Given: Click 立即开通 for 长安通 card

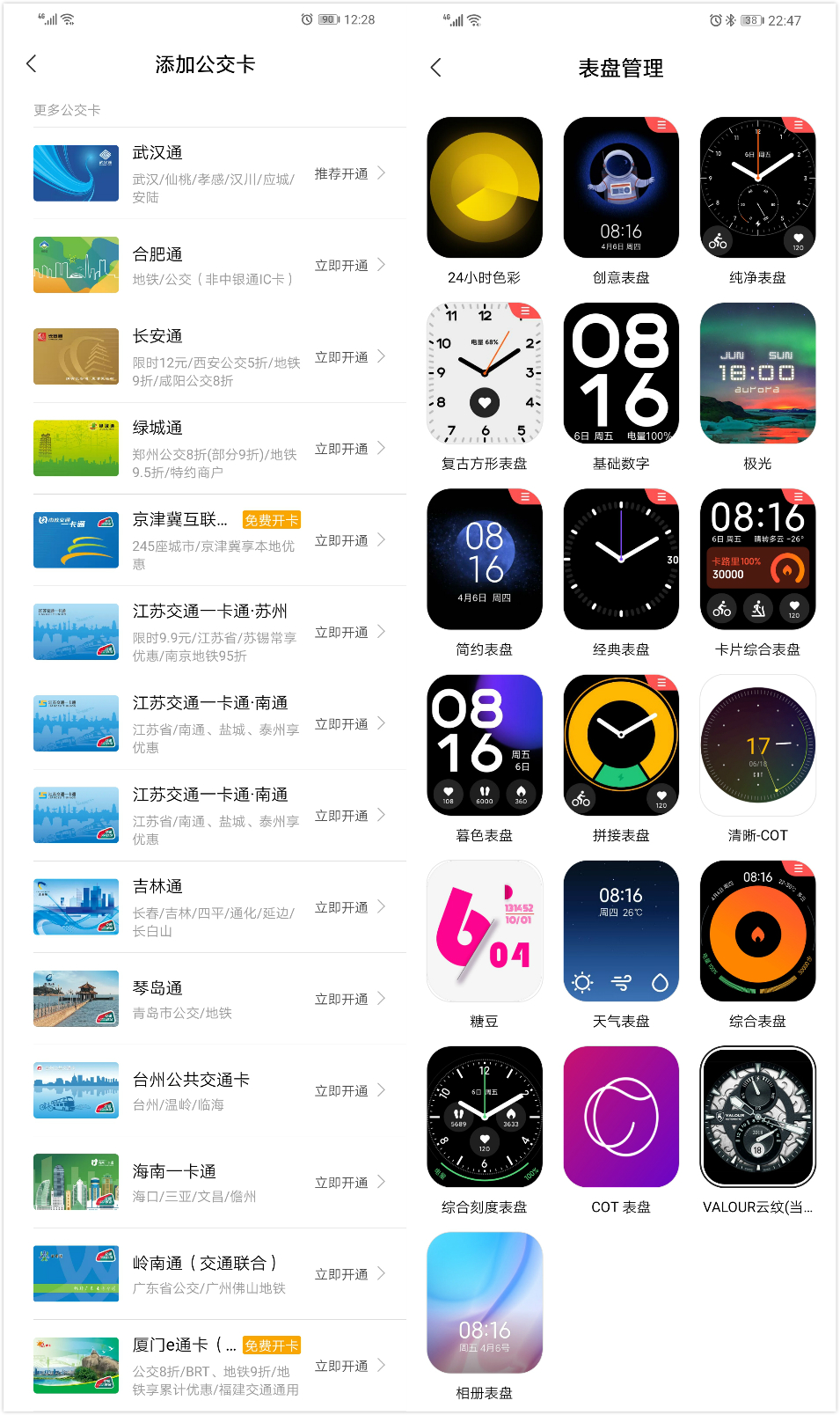Looking at the screenshot, I should coord(342,356).
